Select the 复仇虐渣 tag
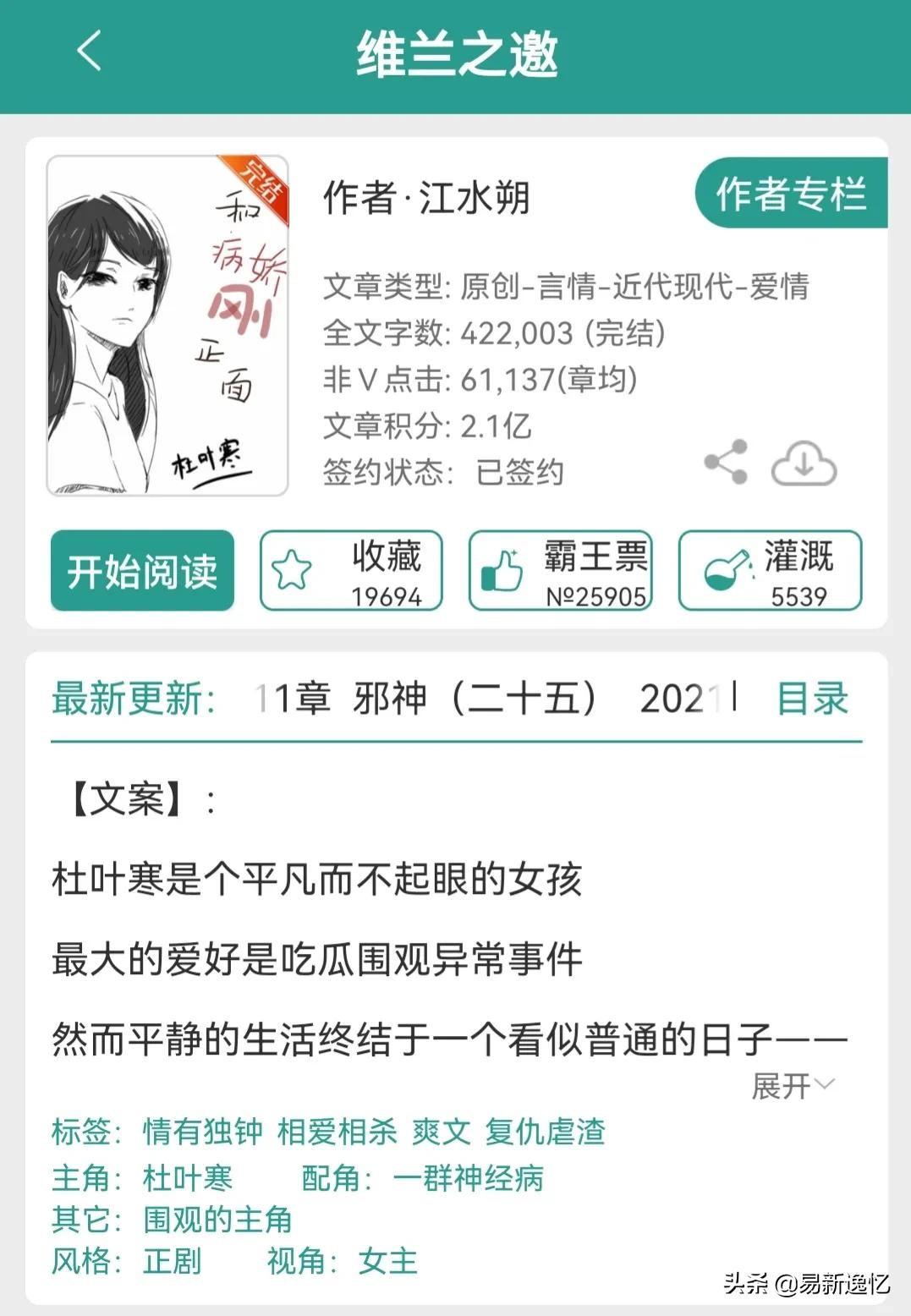Screen dimensions: 911x1316 coord(545,1132)
